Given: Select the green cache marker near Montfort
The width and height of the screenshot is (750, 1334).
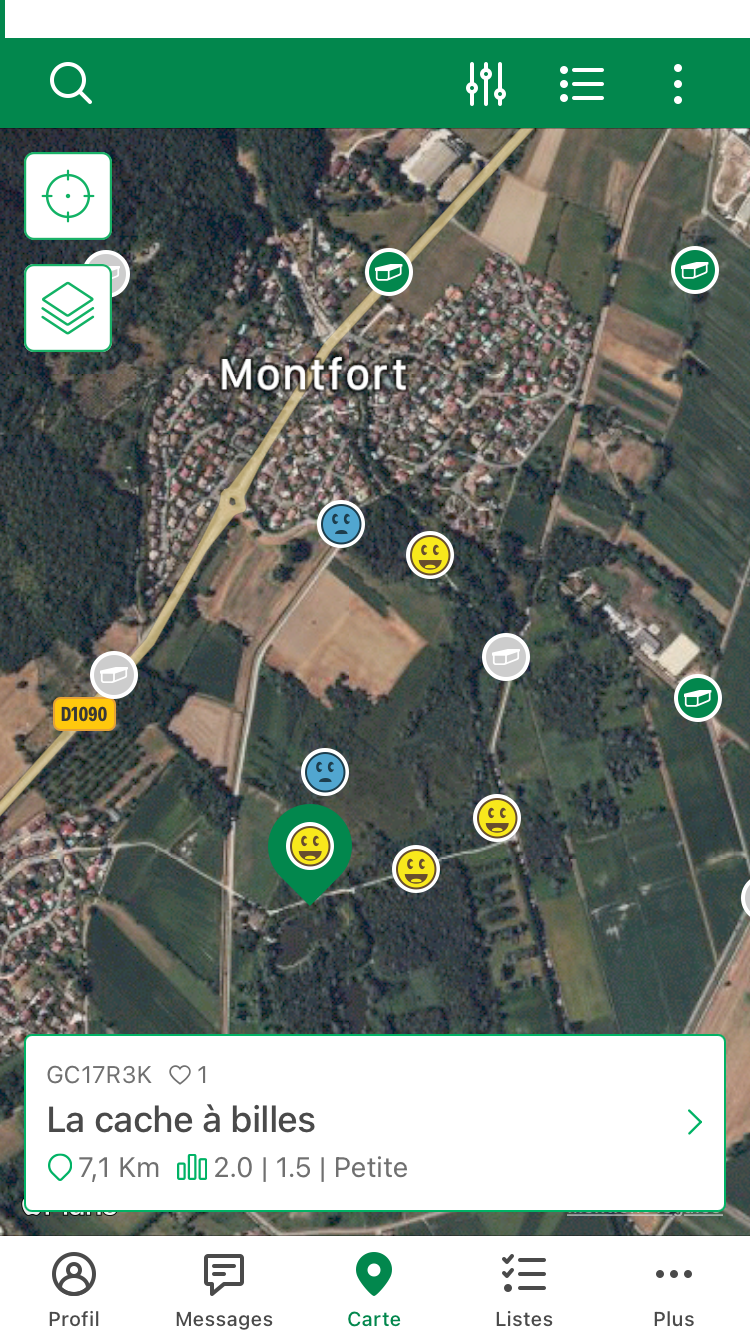Looking at the screenshot, I should (x=389, y=272).
